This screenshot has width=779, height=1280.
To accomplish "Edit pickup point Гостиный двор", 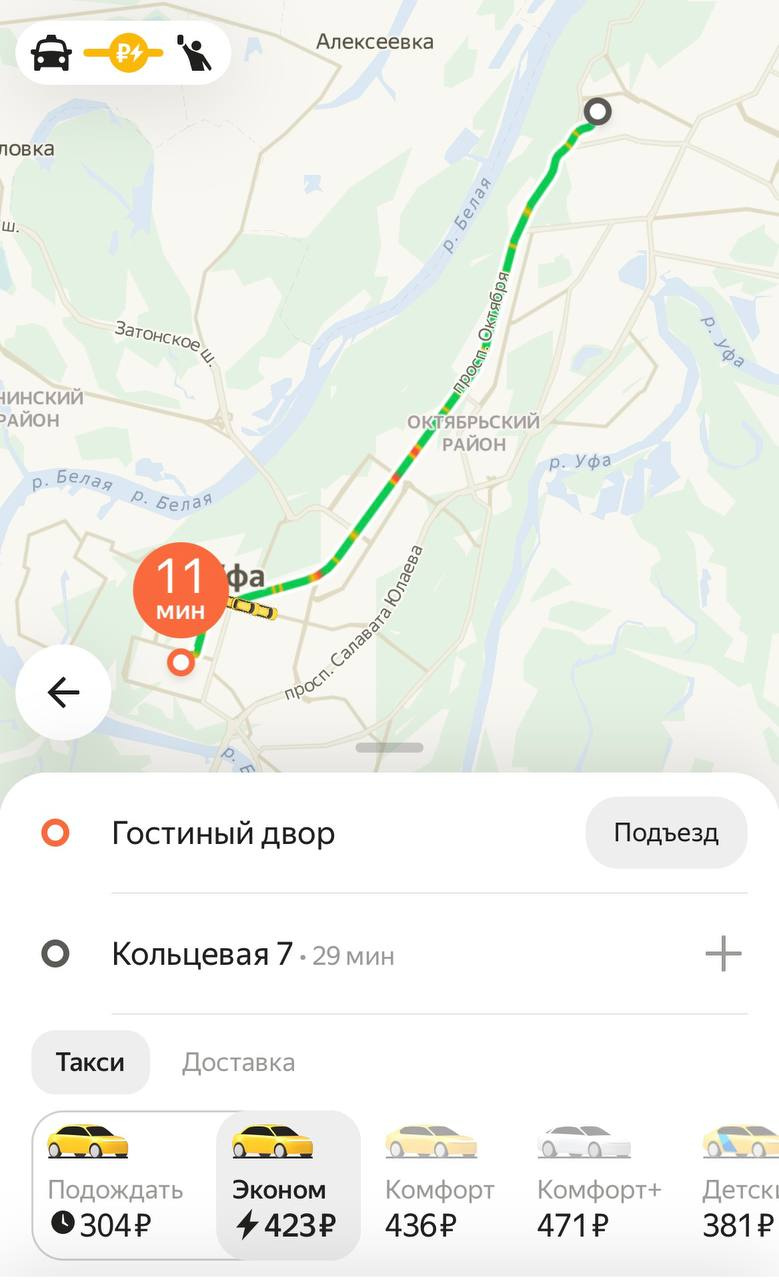I will tap(224, 833).
